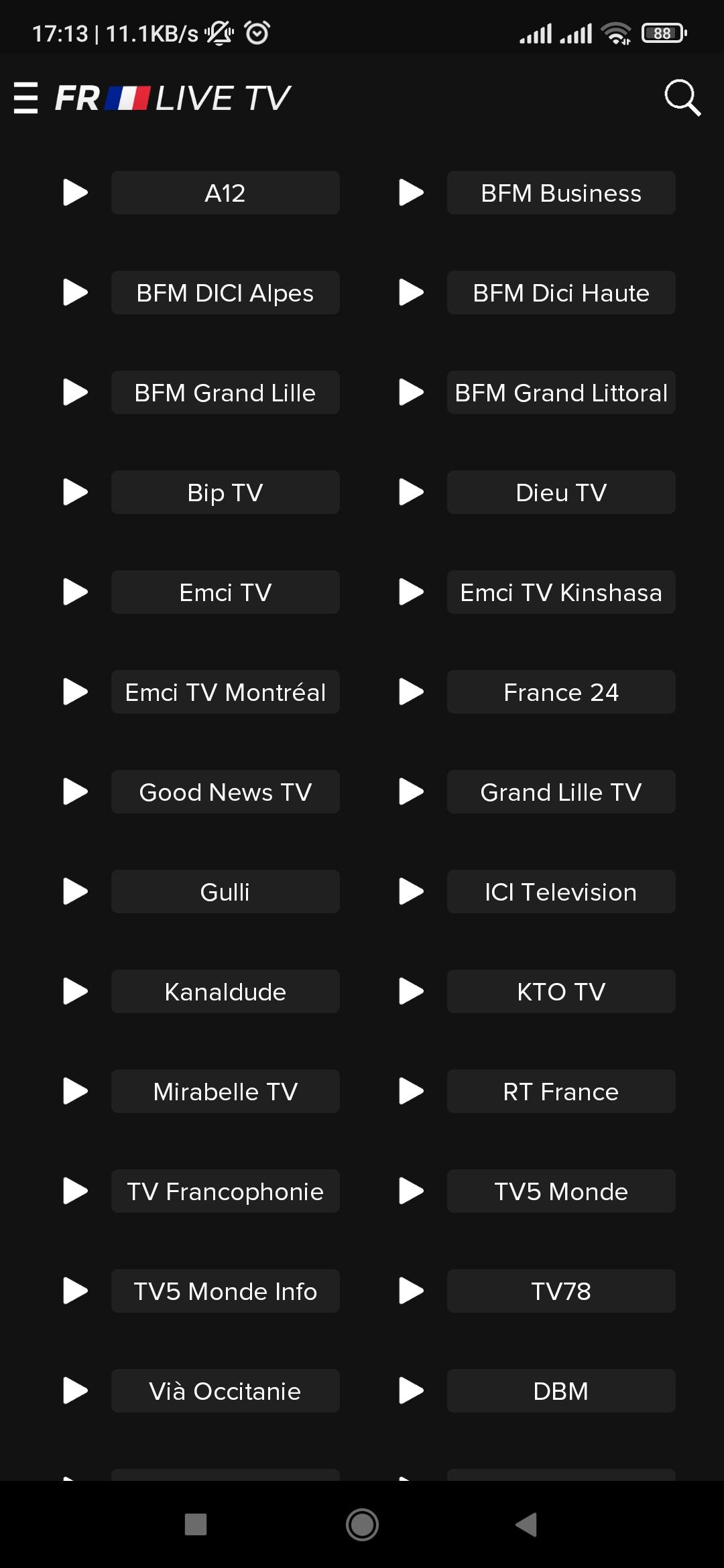The image size is (724, 1568).
Task: Tap the play icon beside BFM DICI Alpes
Action: pyautogui.click(x=75, y=293)
